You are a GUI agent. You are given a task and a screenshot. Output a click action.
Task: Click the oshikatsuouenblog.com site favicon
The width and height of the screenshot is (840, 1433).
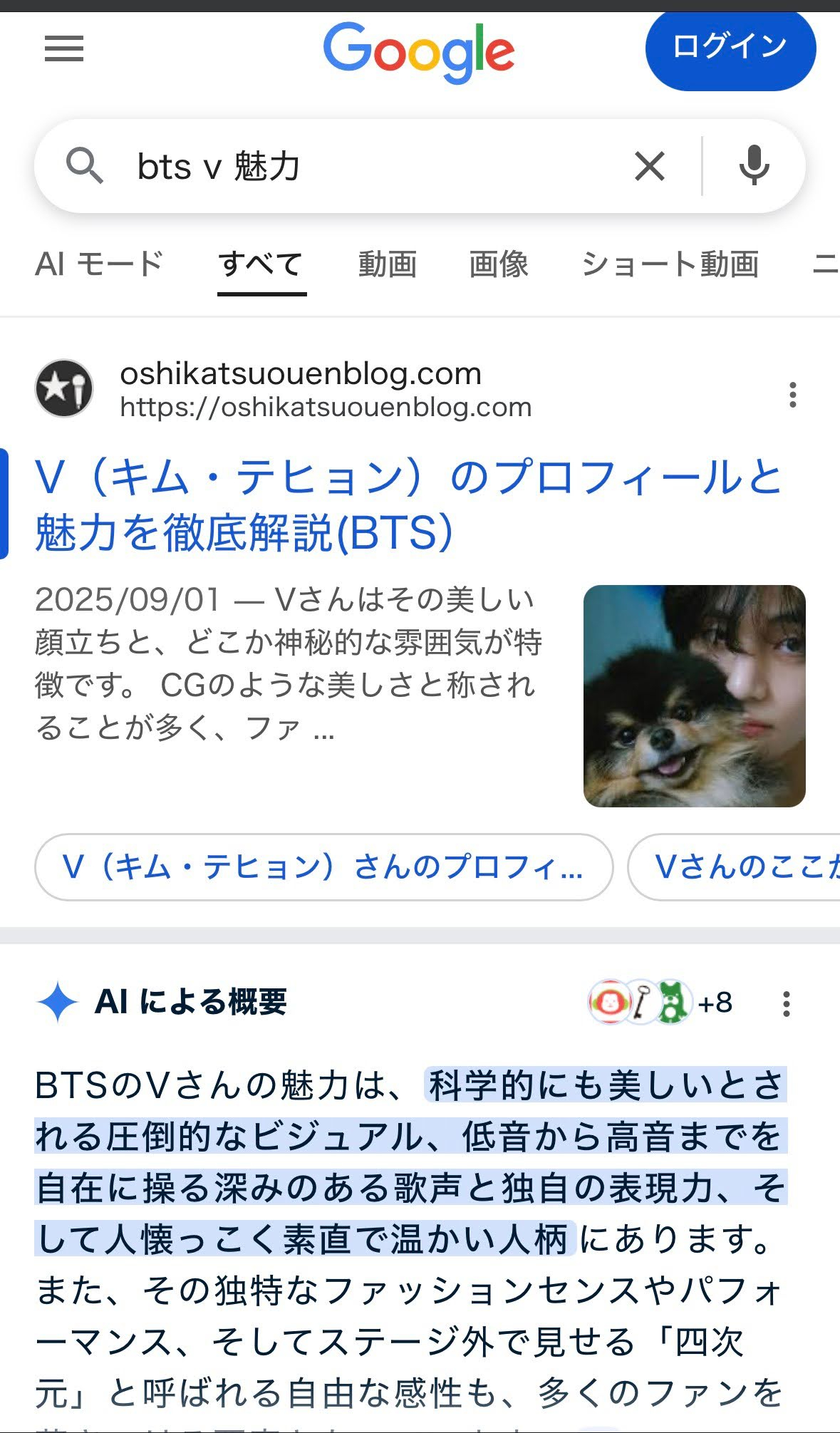[x=64, y=389]
